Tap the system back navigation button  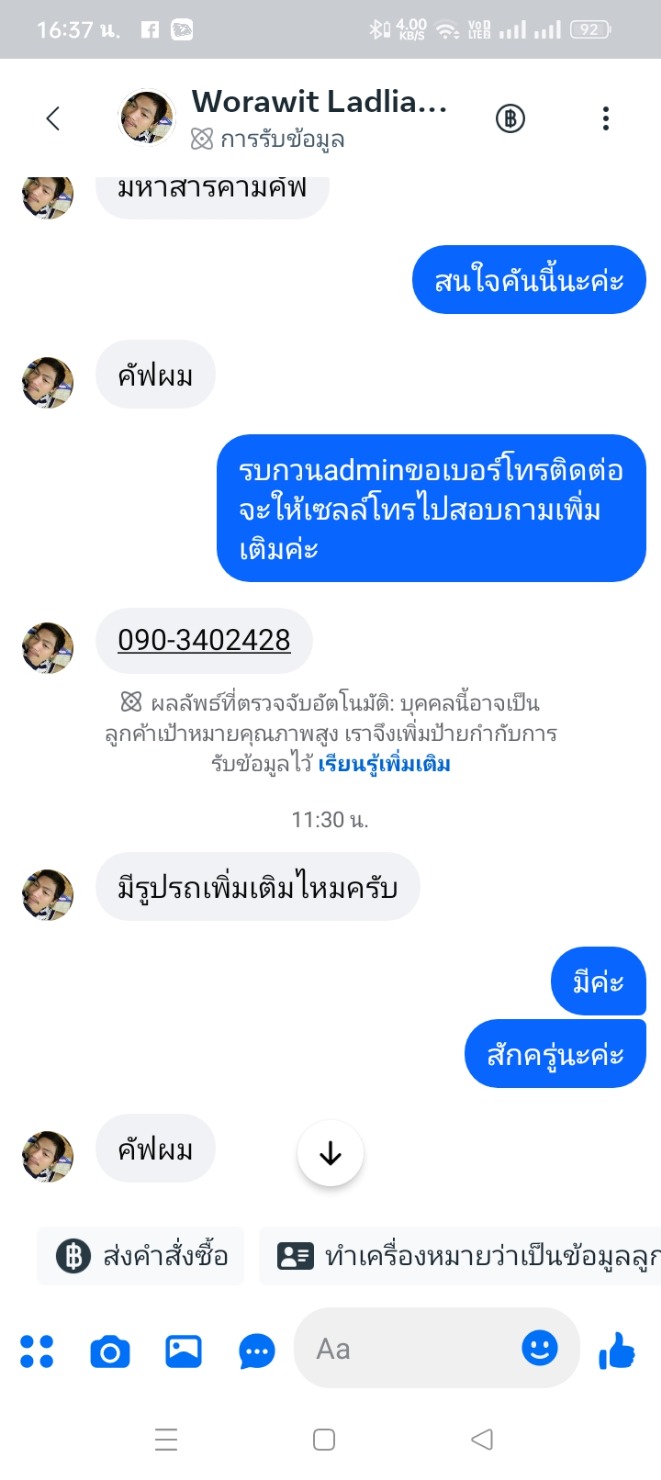482,1439
